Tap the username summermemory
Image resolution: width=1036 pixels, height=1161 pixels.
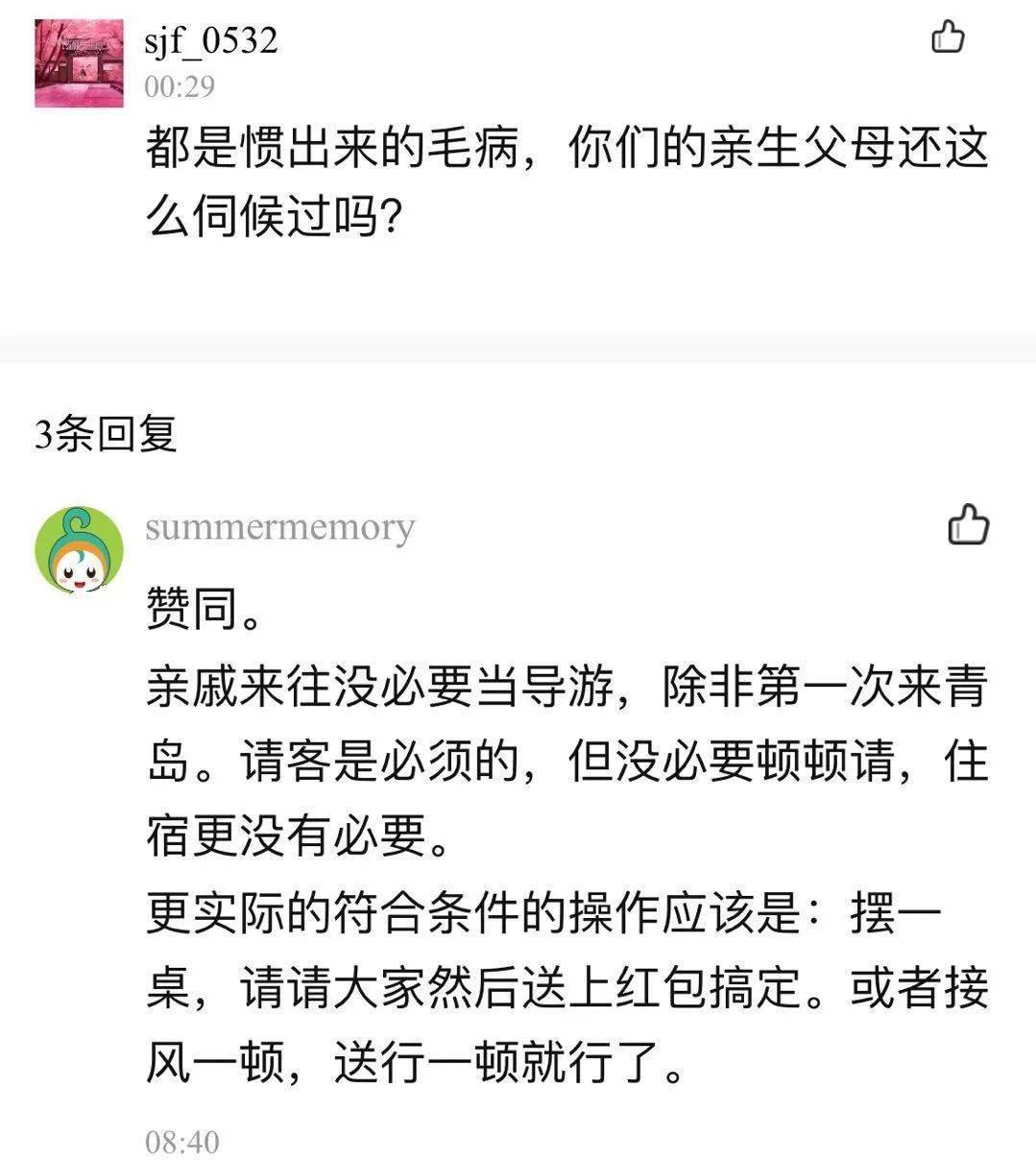279,526
